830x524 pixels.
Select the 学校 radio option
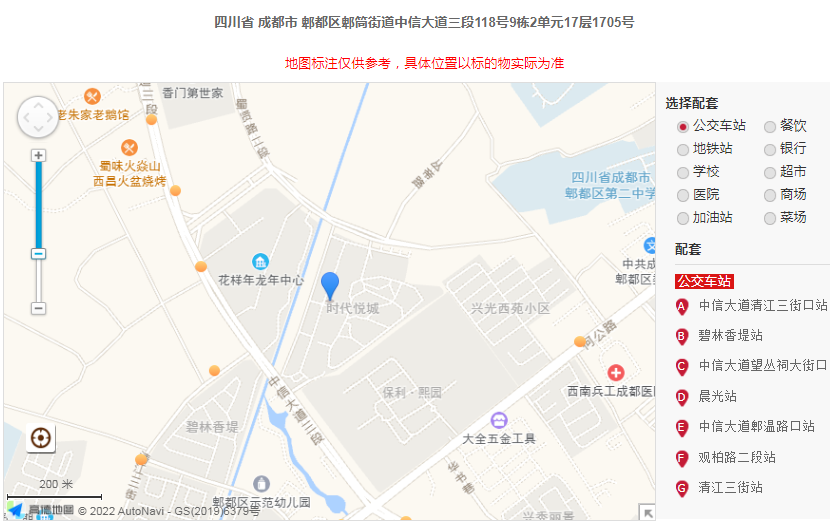point(683,172)
